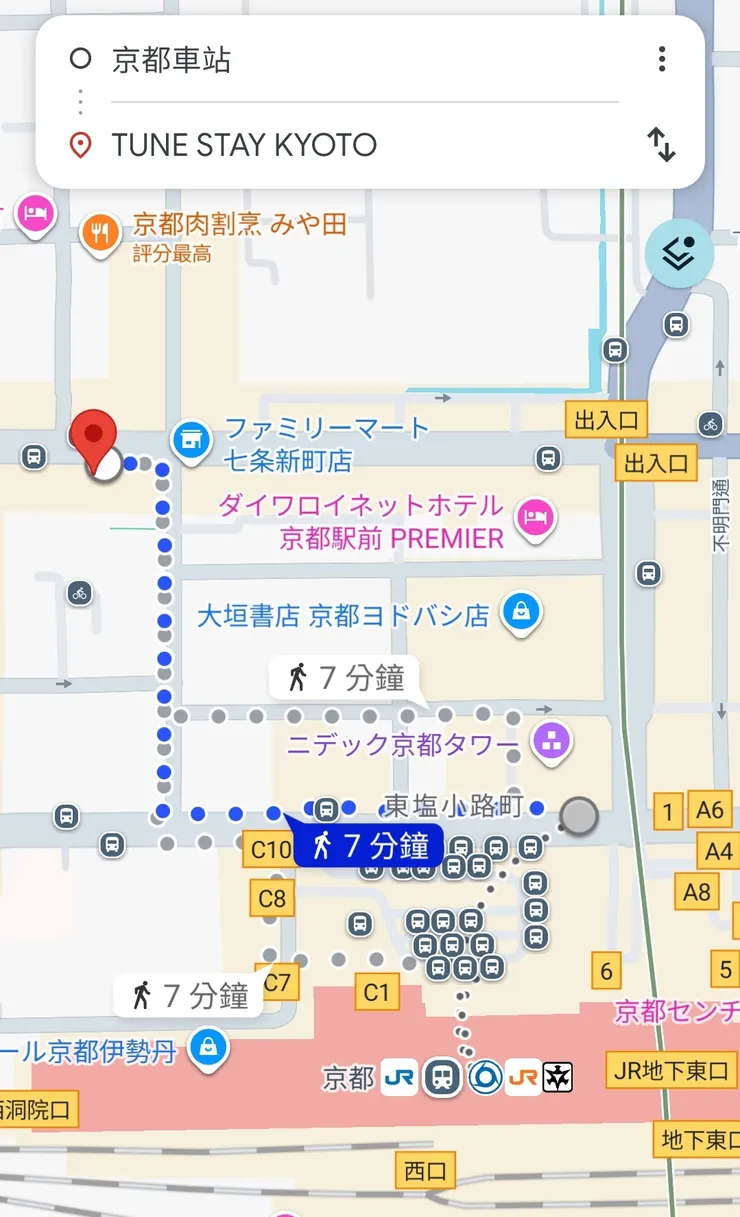Select the highlighted 7 分鐘 walking route bubble
740x1217 pixels.
click(369, 846)
